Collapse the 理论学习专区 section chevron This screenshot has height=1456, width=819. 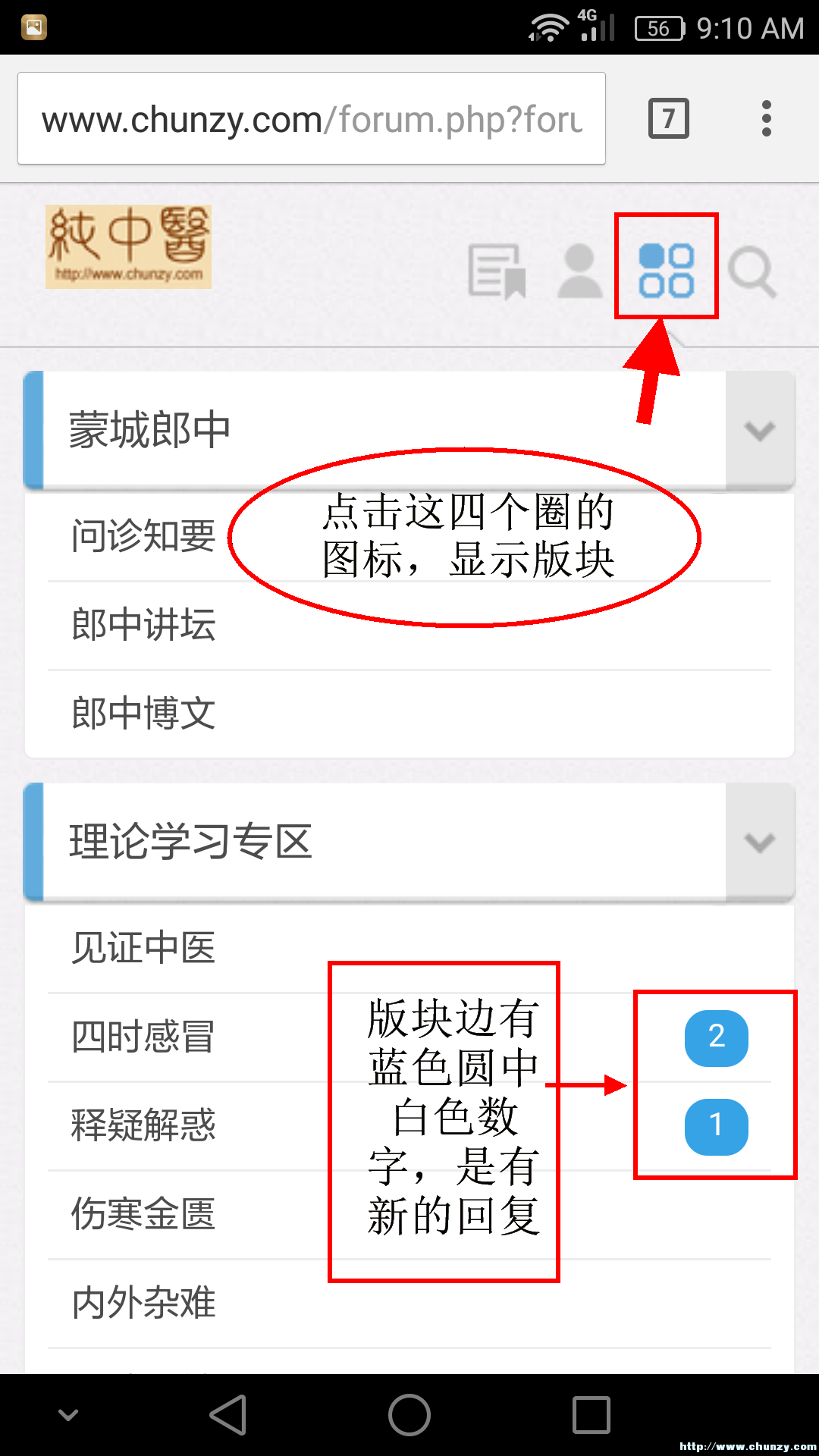759,843
